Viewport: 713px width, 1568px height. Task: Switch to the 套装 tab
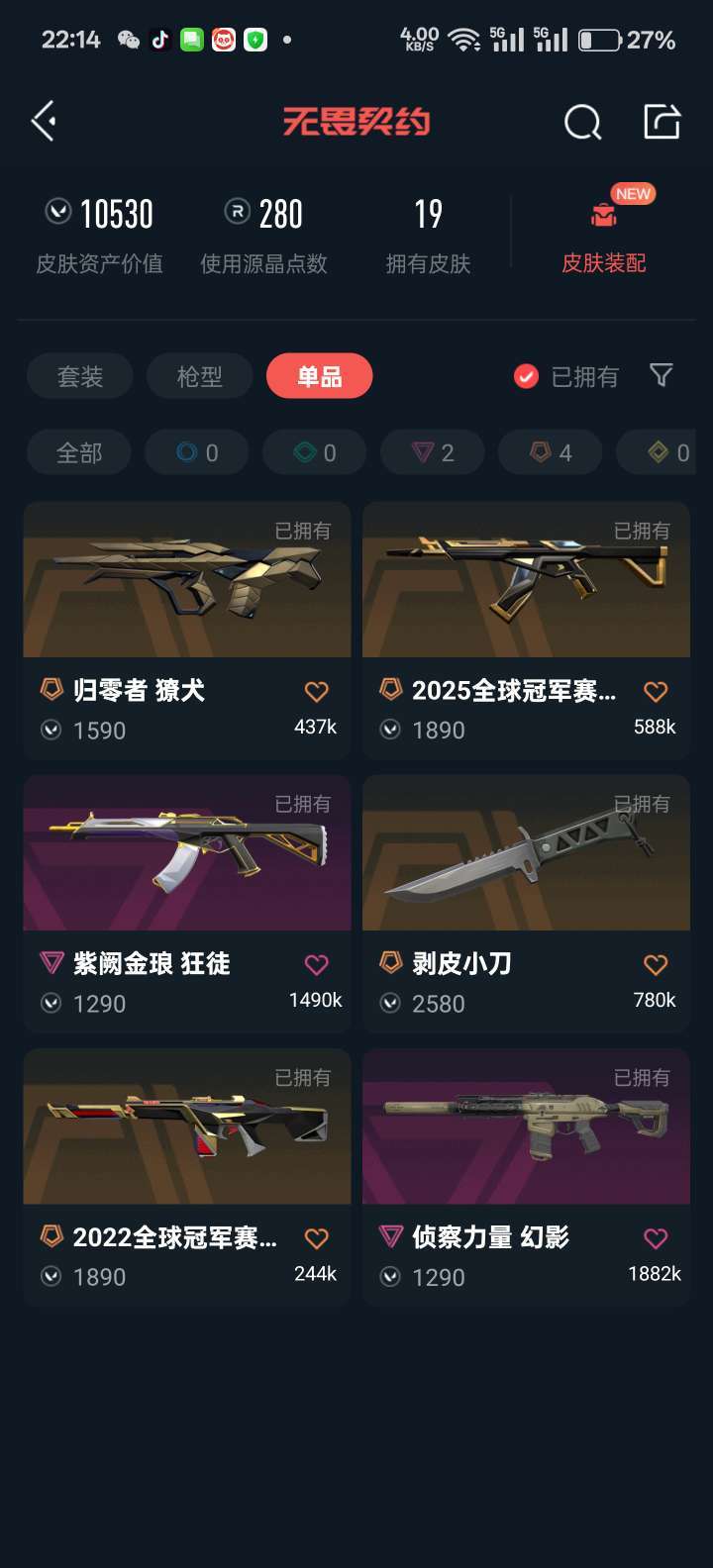(x=79, y=376)
